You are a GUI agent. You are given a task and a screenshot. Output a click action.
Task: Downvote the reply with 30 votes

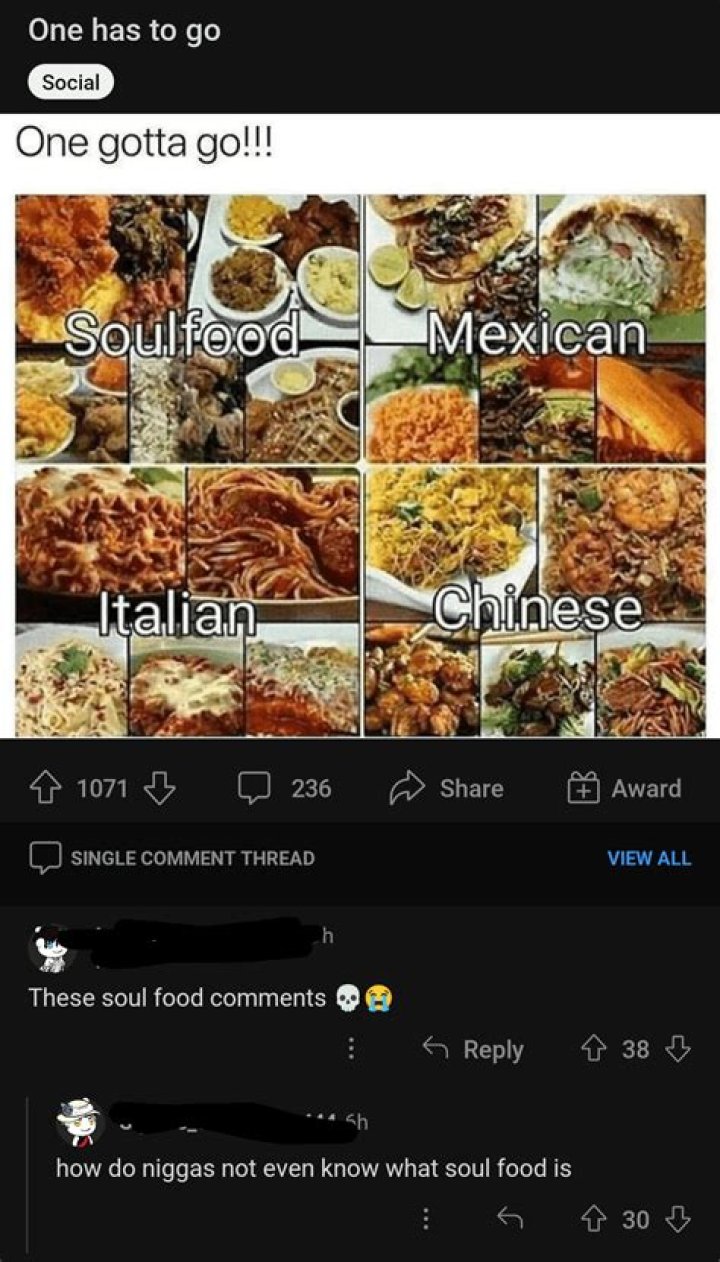point(678,1219)
